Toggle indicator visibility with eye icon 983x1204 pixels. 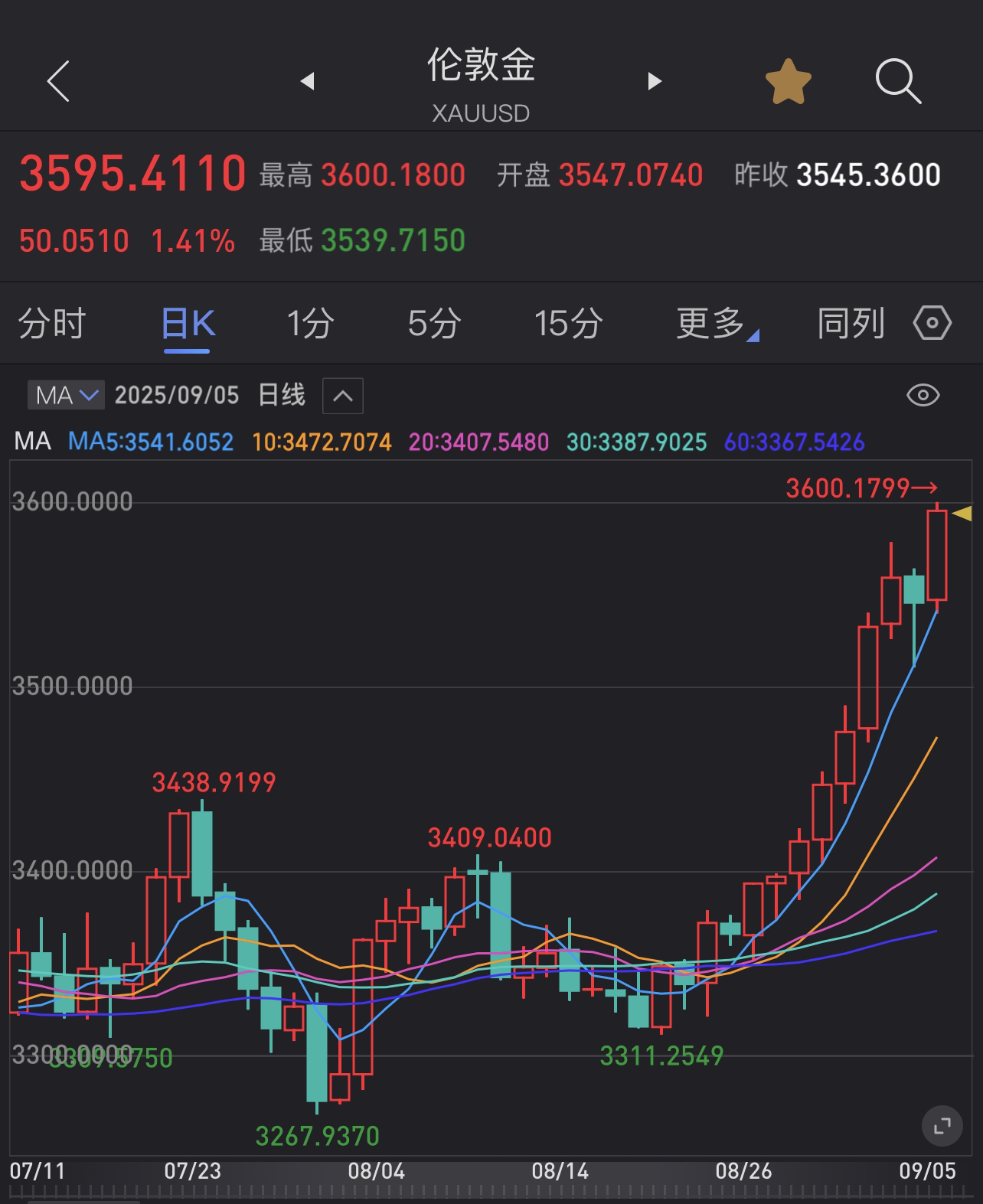click(923, 396)
